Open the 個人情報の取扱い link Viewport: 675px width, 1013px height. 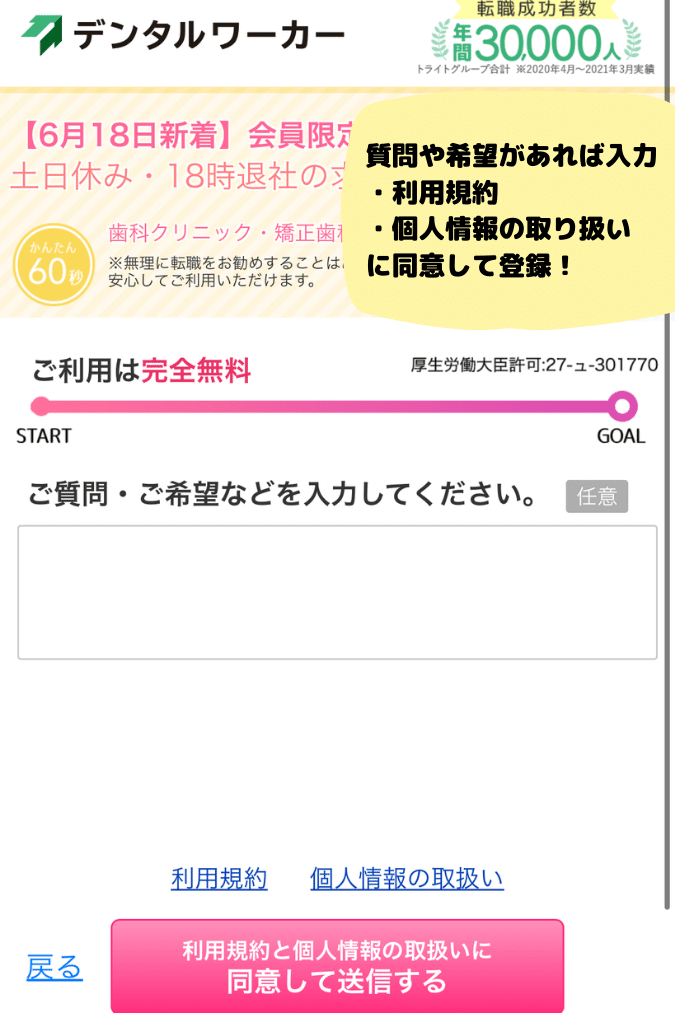[406, 879]
